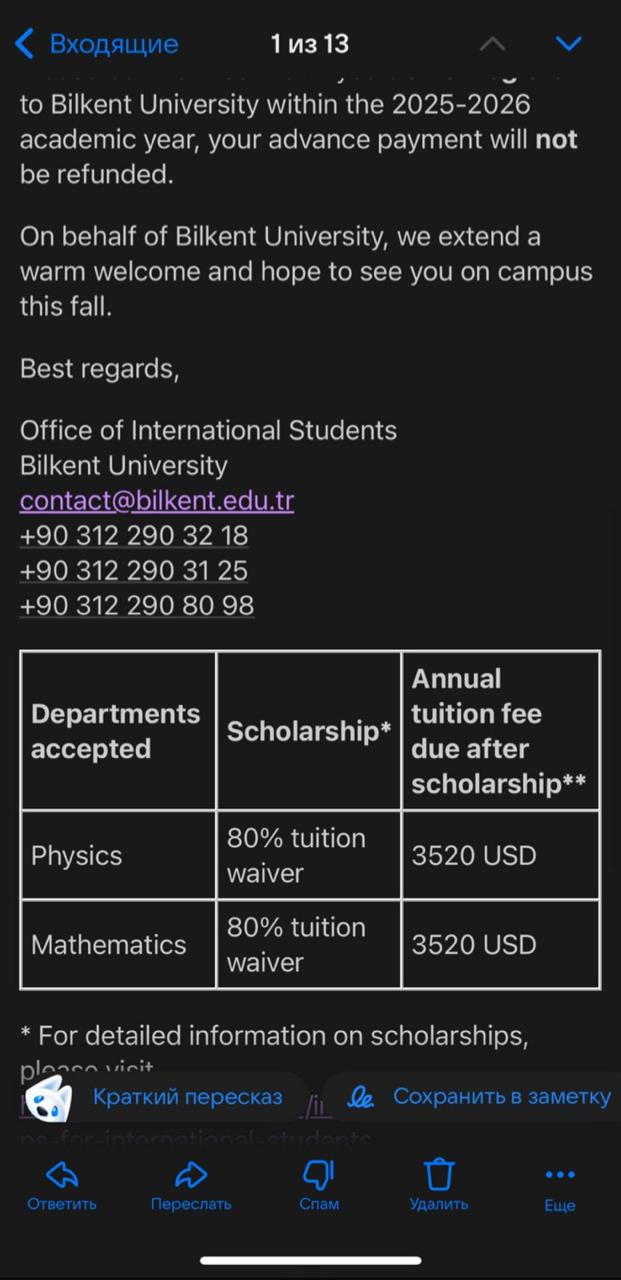Call the number +90 312 290 31 25
Image resolution: width=621 pixels, height=1280 pixels.
click(x=134, y=571)
